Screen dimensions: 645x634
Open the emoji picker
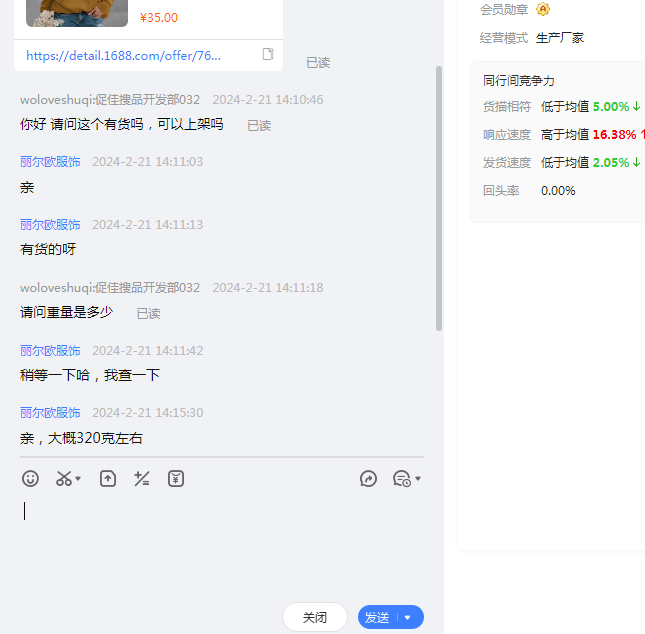coord(30,479)
